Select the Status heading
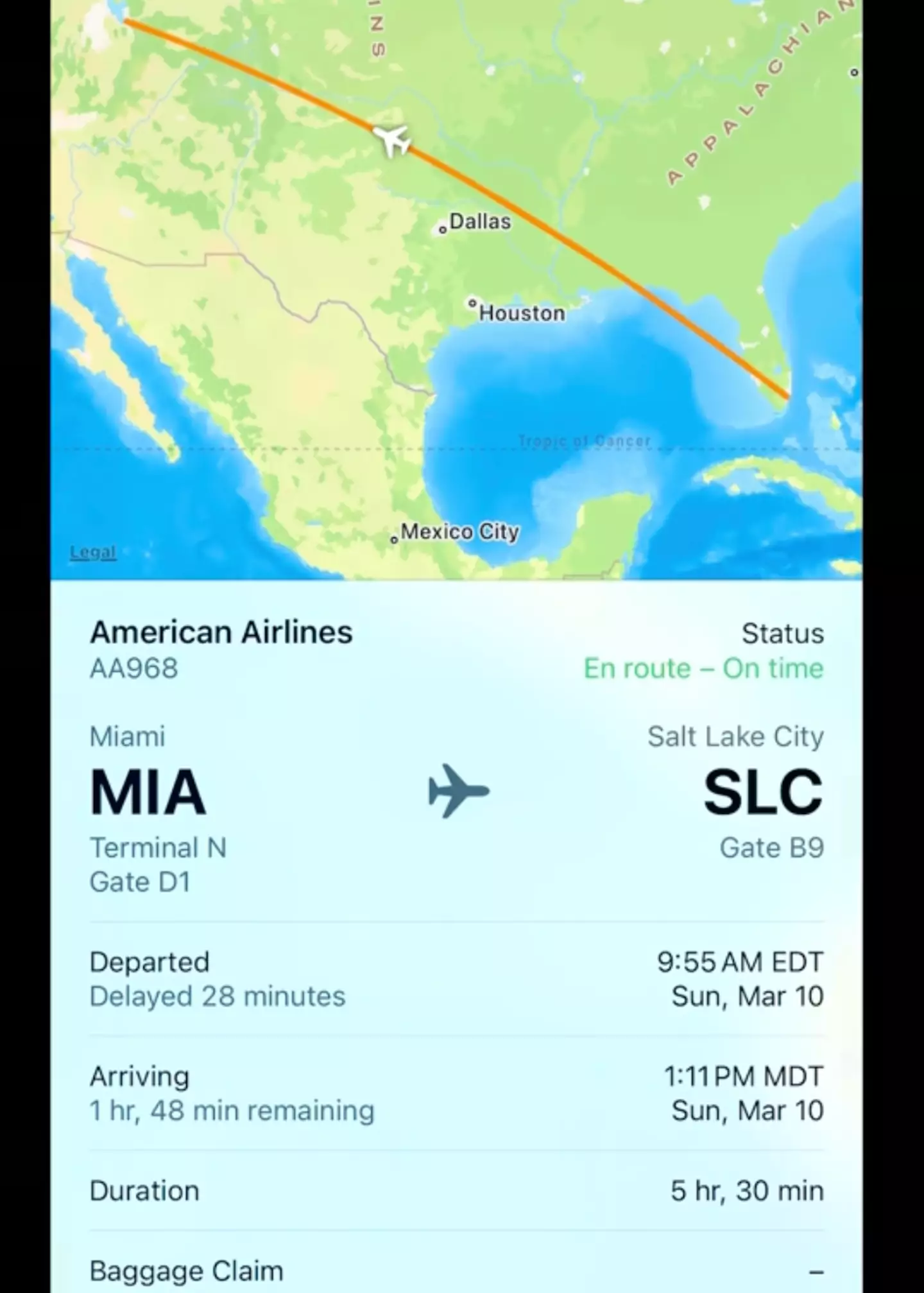Viewport: 924px width, 1293px height. pos(783,633)
